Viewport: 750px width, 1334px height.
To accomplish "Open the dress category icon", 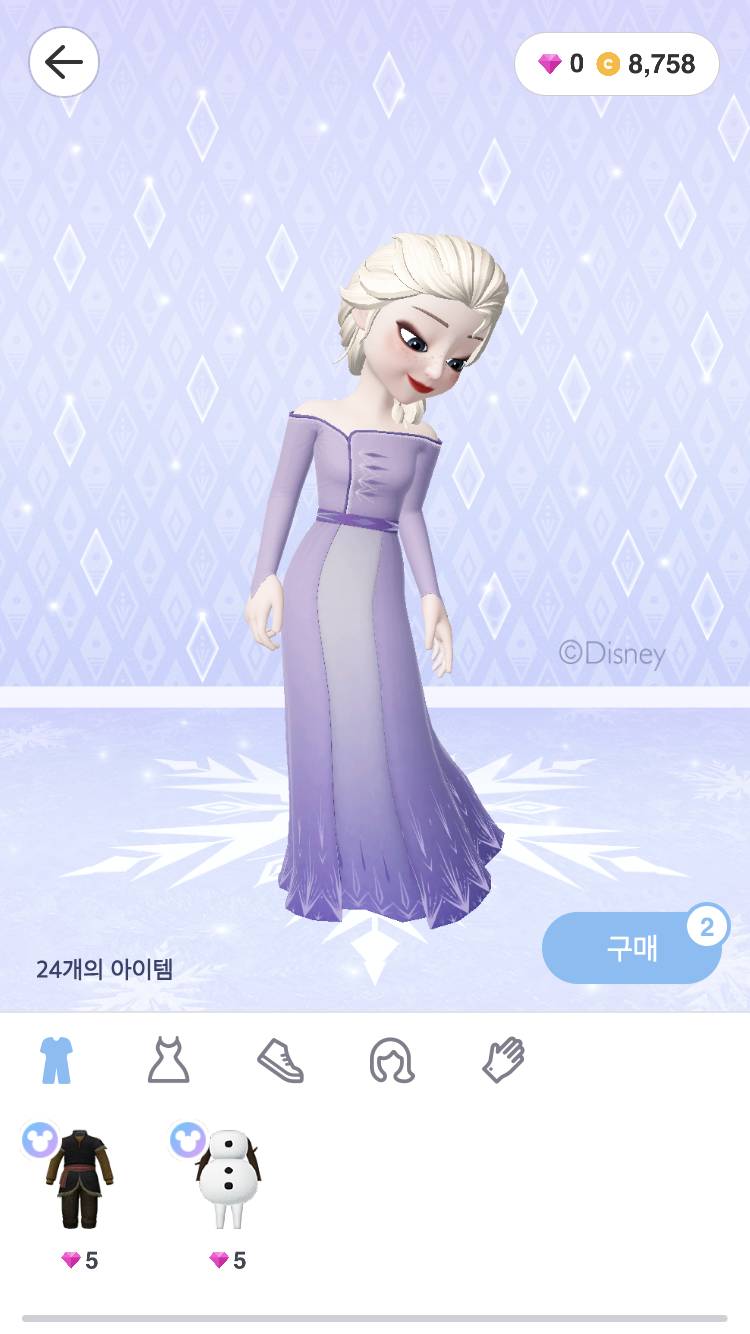I will point(170,1062).
